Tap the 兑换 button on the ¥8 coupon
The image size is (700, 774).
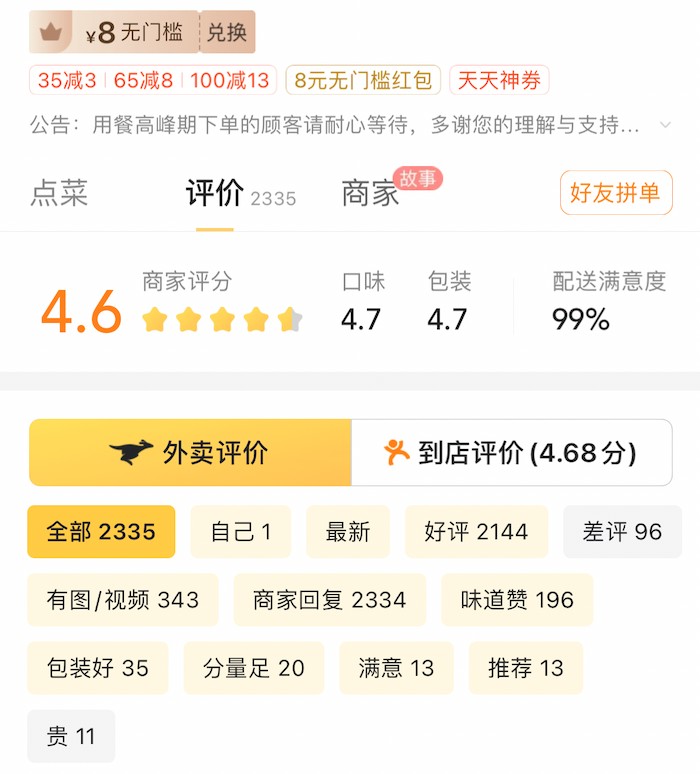coord(227,32)
